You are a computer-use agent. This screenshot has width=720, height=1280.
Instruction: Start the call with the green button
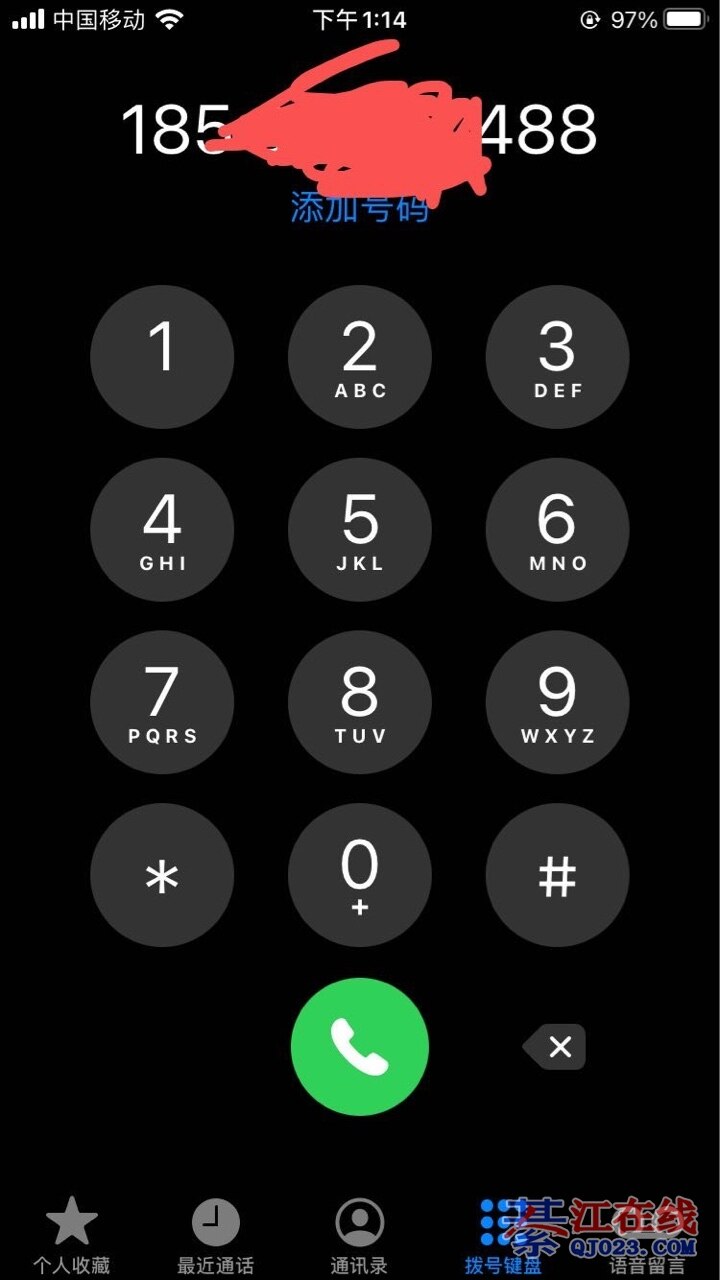(x=360, y=1047)
